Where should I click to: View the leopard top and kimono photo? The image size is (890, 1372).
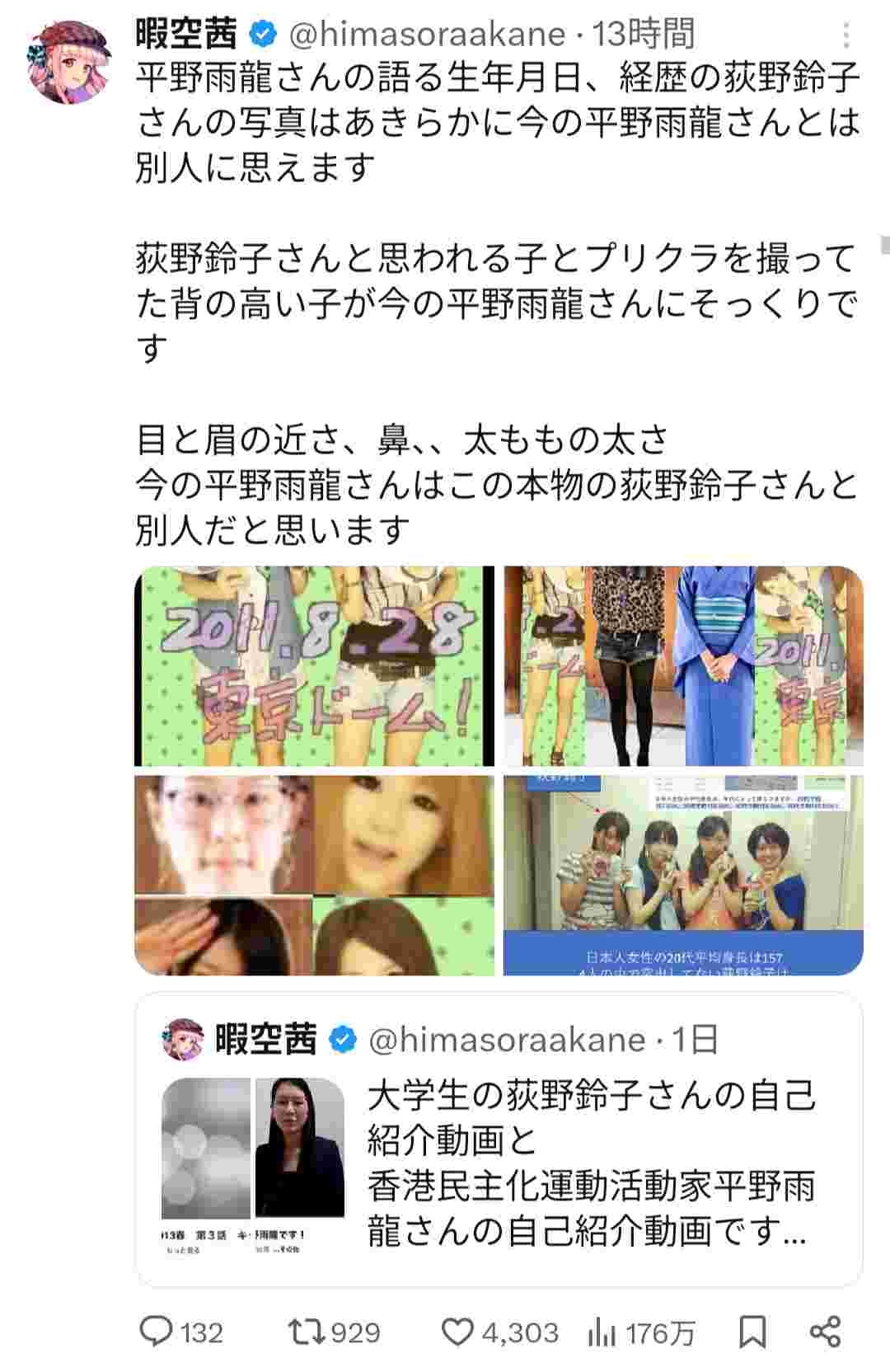point(683,665)
